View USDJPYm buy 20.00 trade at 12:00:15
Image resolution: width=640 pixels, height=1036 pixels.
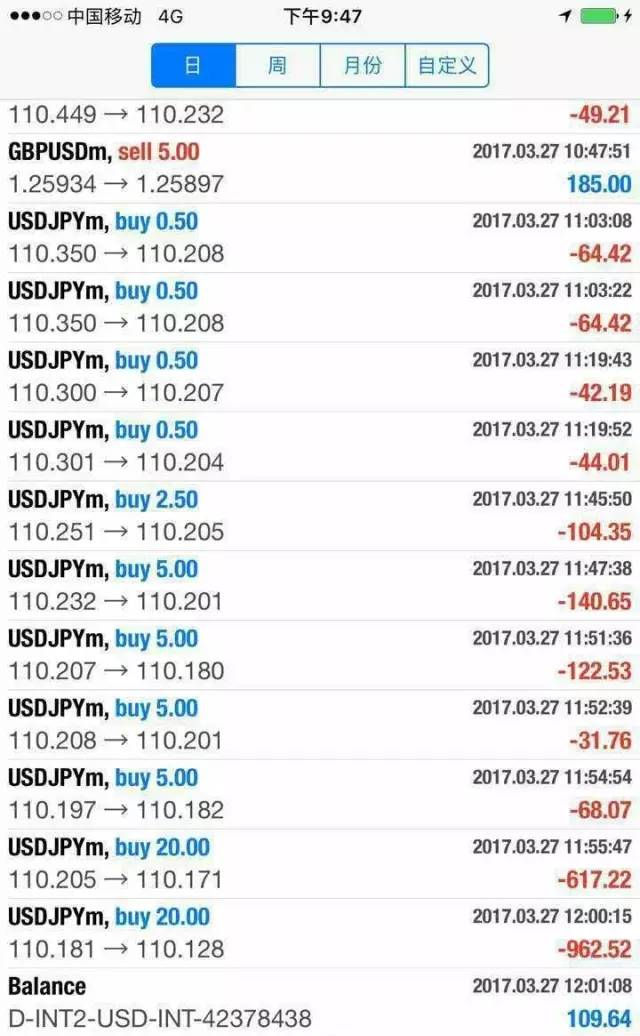pyautogui.click(x=320, y=932)
